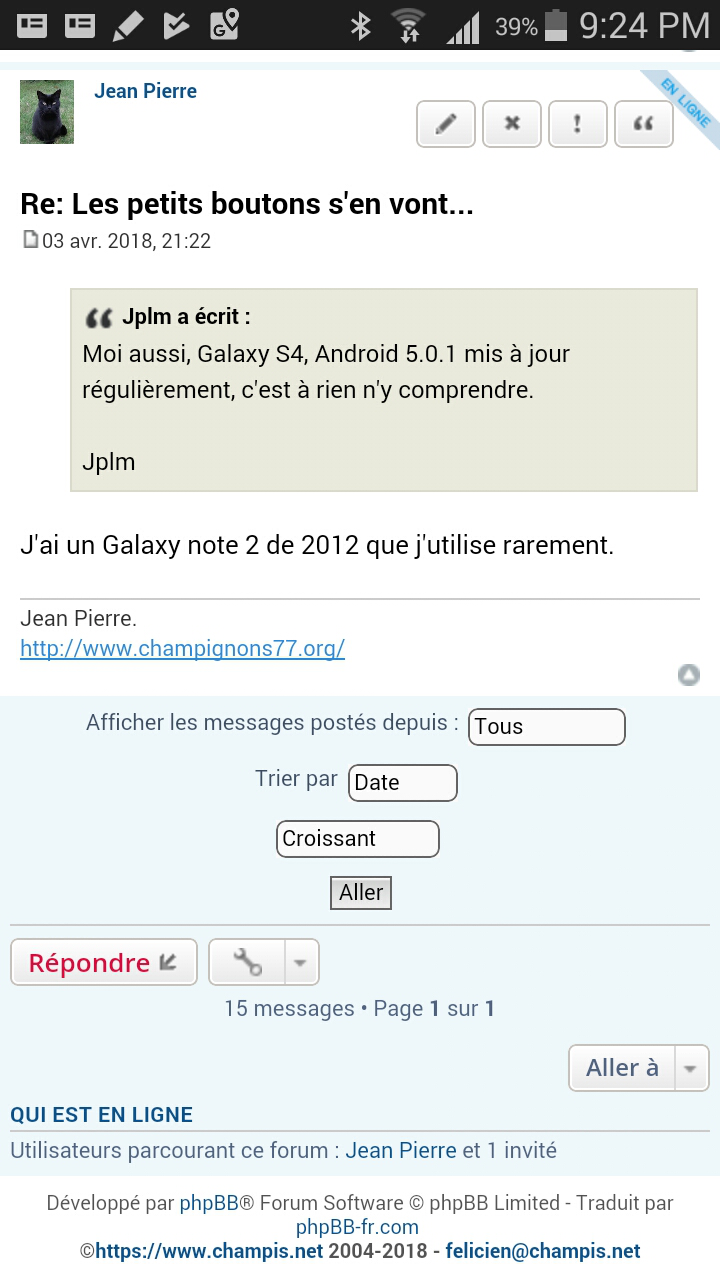Edit this post with the pencil button
720x1280 pixels.
point(446,124)
